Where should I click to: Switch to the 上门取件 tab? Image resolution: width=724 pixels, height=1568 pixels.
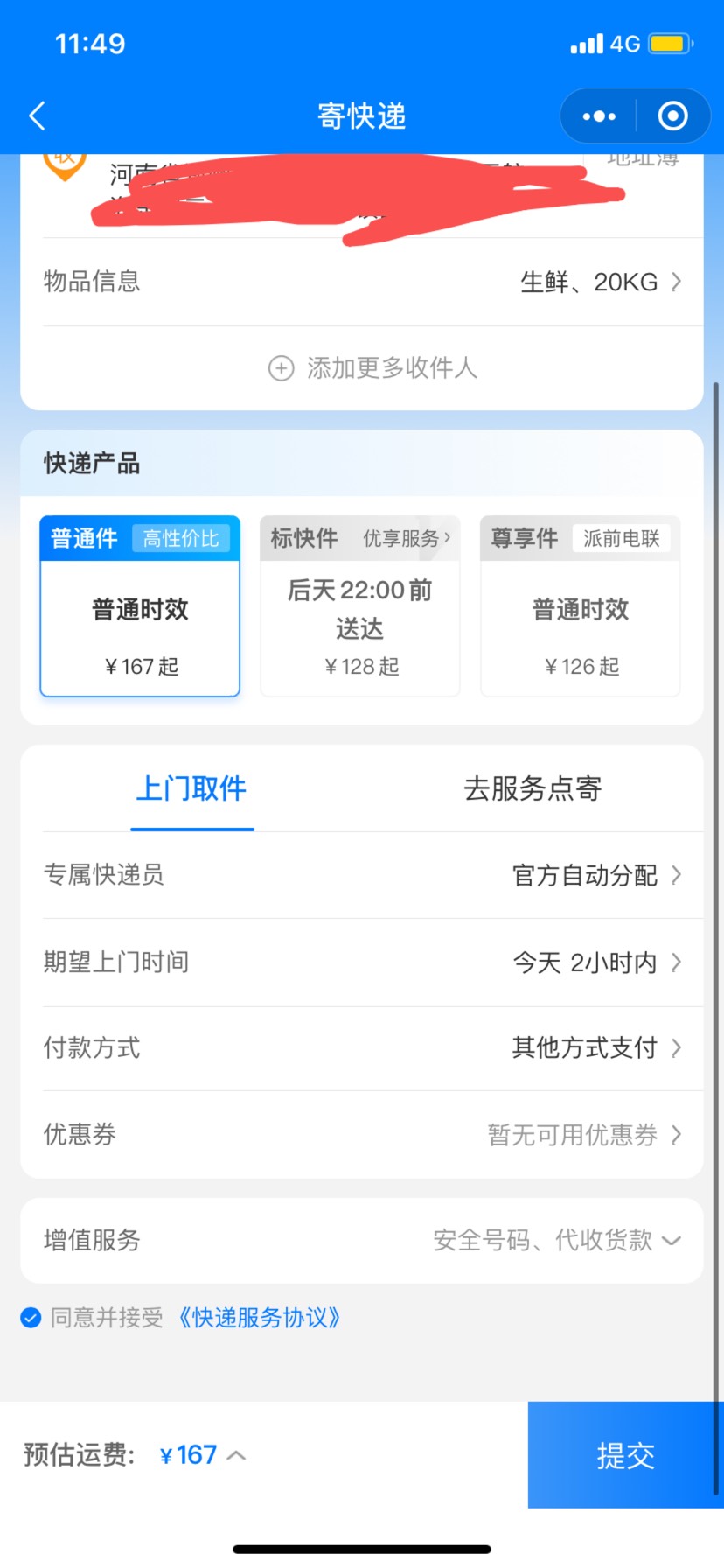coord(191,788)
